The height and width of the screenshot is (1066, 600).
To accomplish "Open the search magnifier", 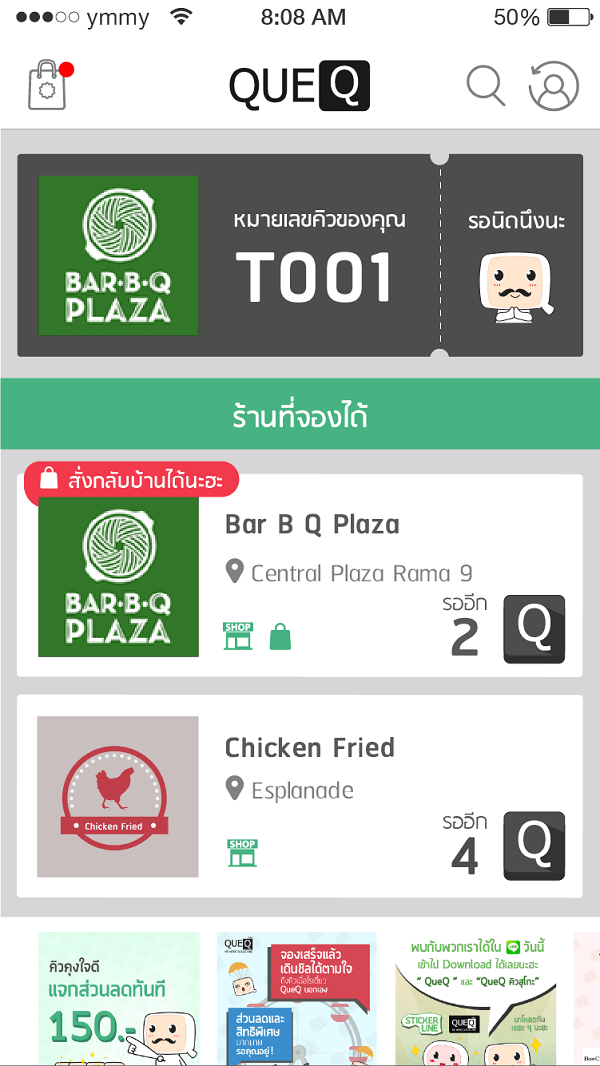I will (486, 86).
